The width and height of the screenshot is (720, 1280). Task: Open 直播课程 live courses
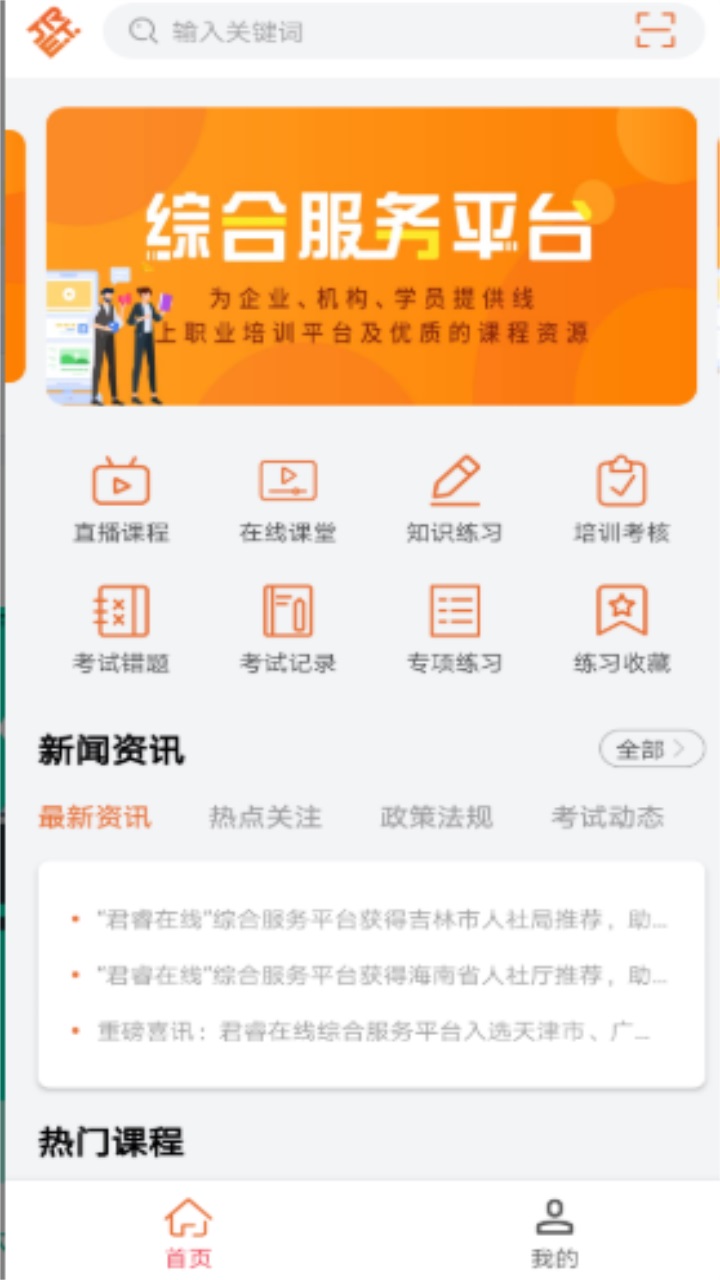[121, 500]
